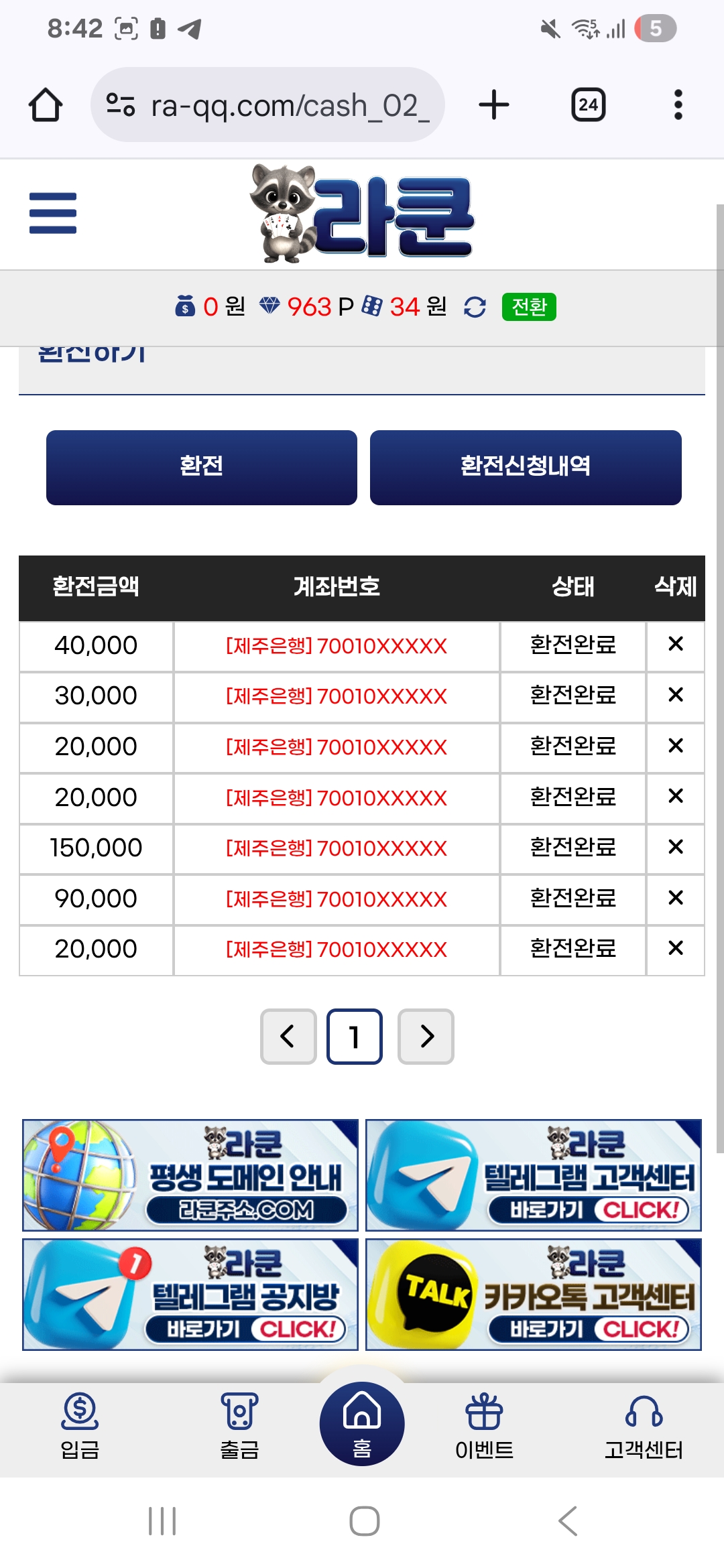Open the 환전신청내역 tab
The image size is (724, 1568).
coord(526,467)
